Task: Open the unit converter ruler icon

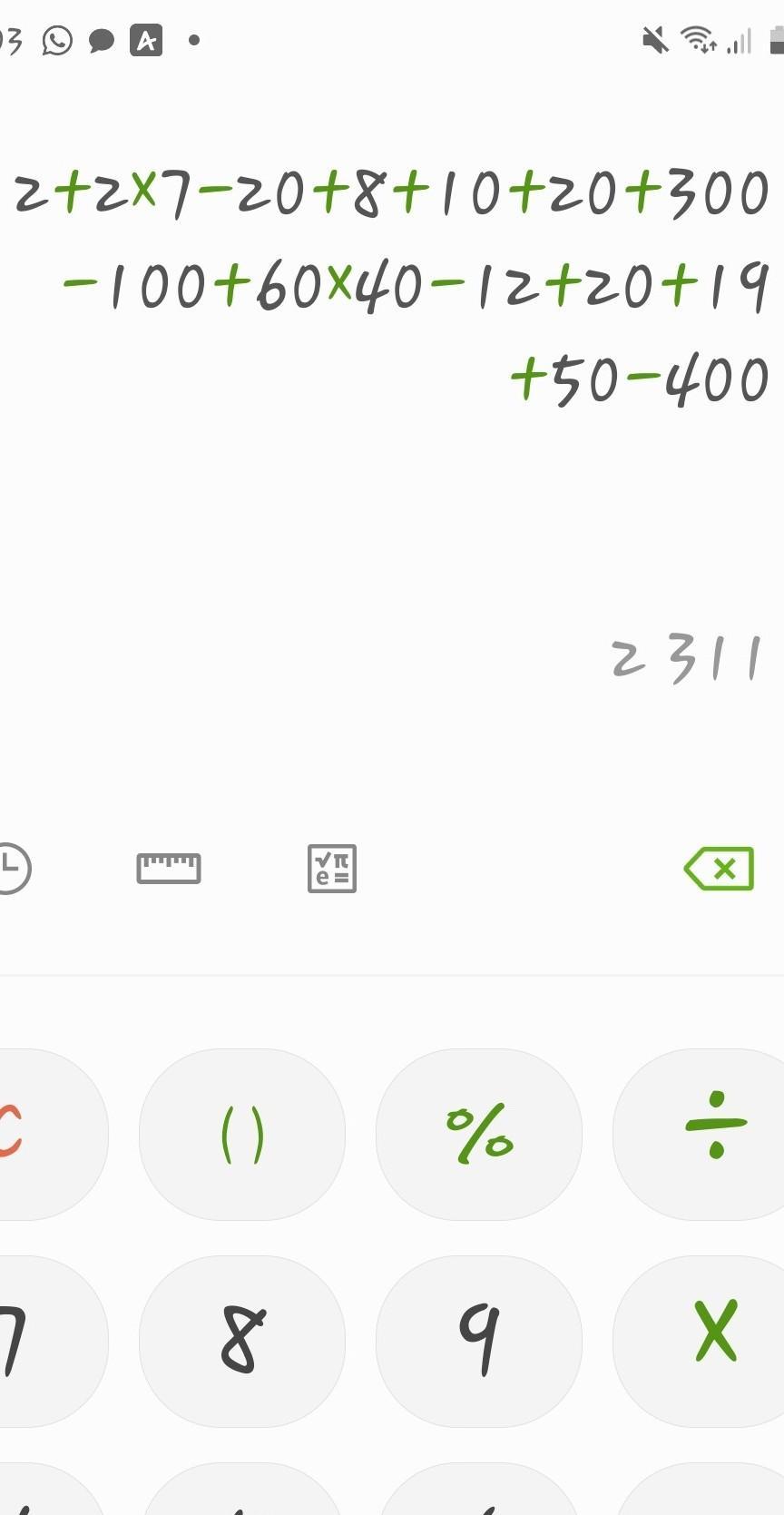Action: (x=169, y=869)
